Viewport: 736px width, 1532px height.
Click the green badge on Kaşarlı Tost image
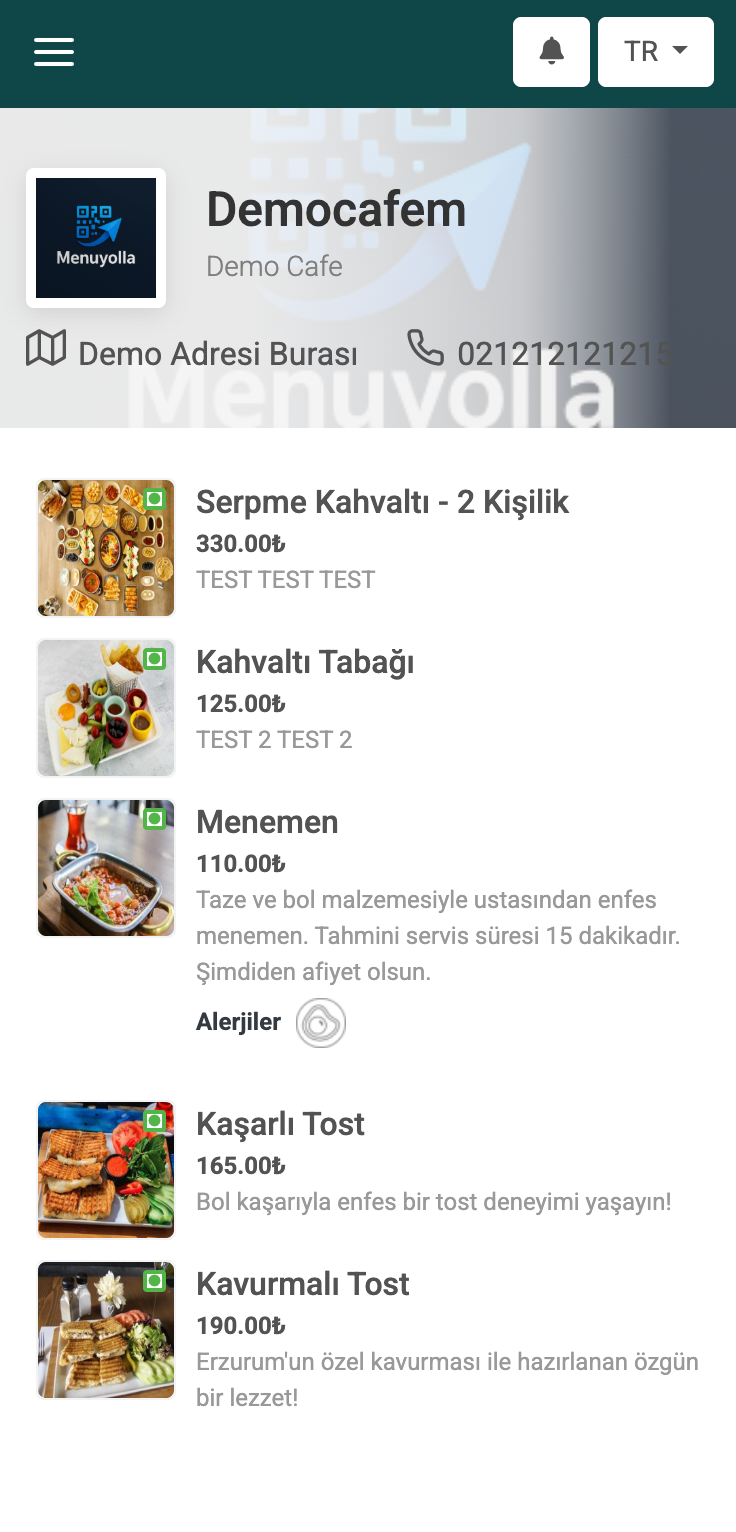155,1120
